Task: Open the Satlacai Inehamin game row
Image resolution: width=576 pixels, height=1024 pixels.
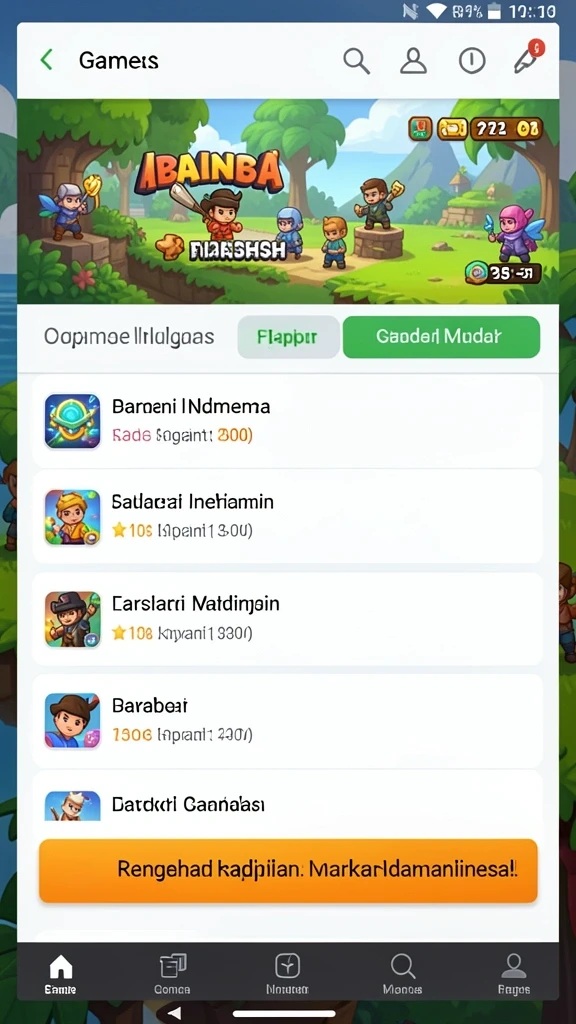Action: (287, 517)
